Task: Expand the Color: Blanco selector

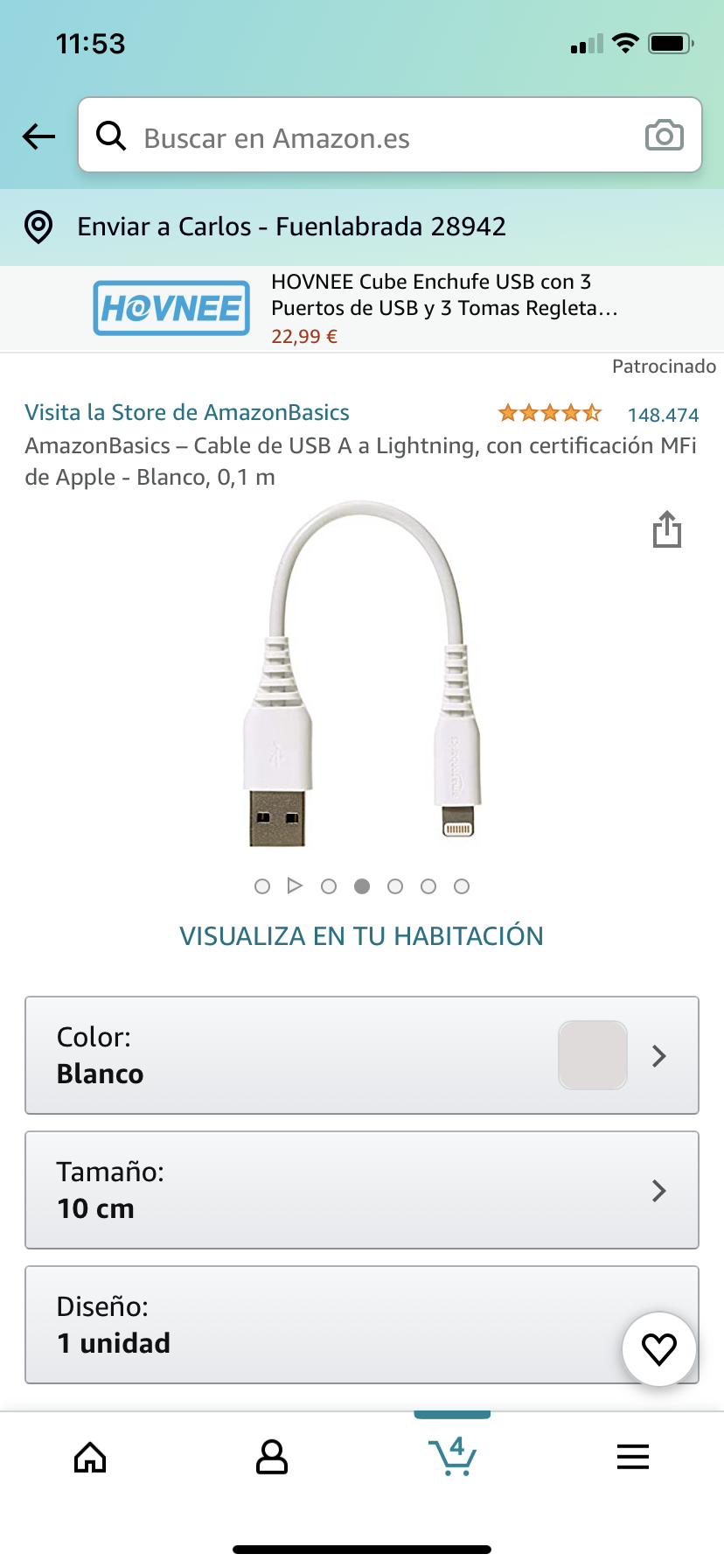Action: [x=361, y=1055]
